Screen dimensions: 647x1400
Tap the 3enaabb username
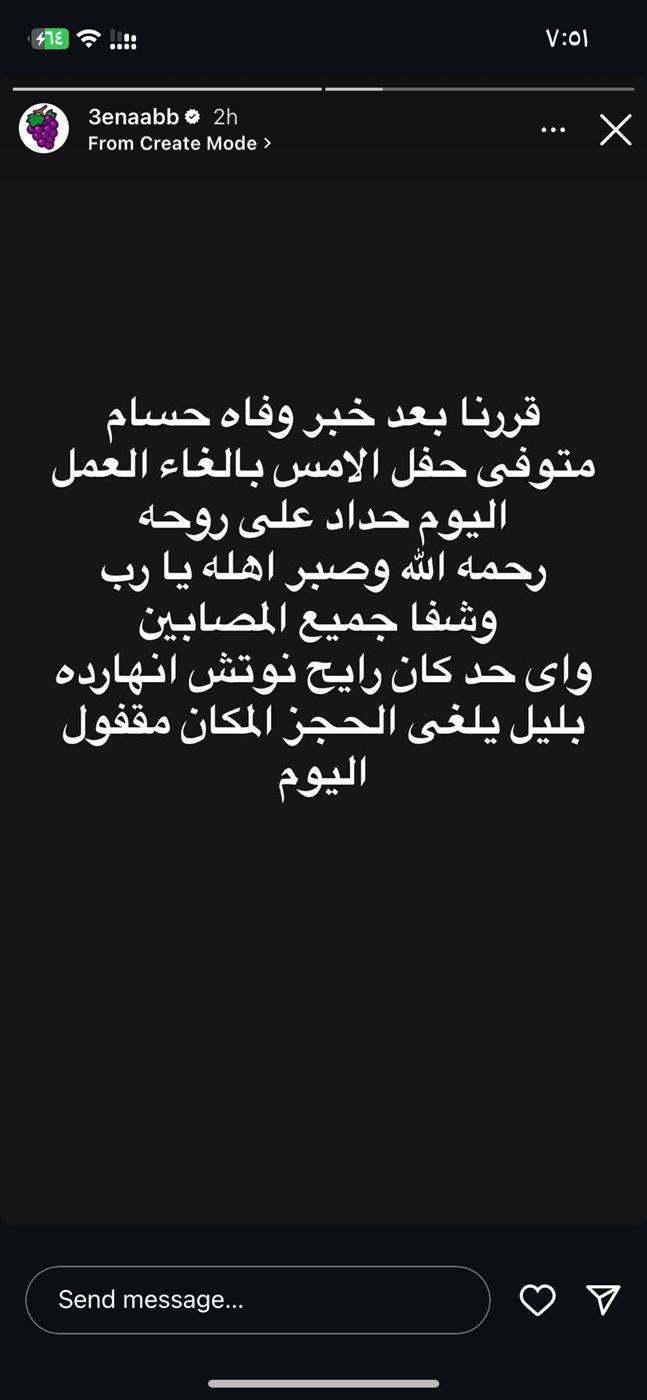click(133, 117)
